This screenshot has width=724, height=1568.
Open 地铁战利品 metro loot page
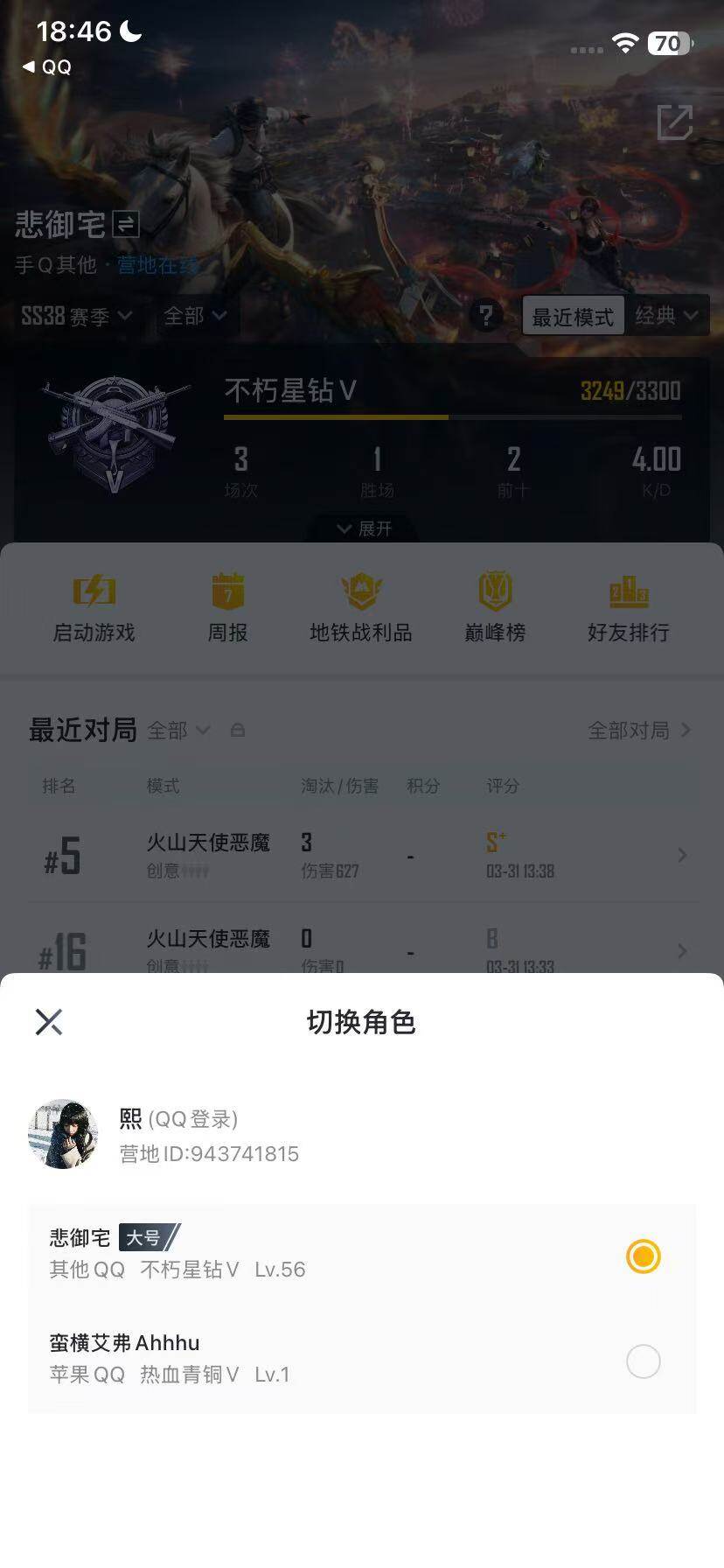361,608
